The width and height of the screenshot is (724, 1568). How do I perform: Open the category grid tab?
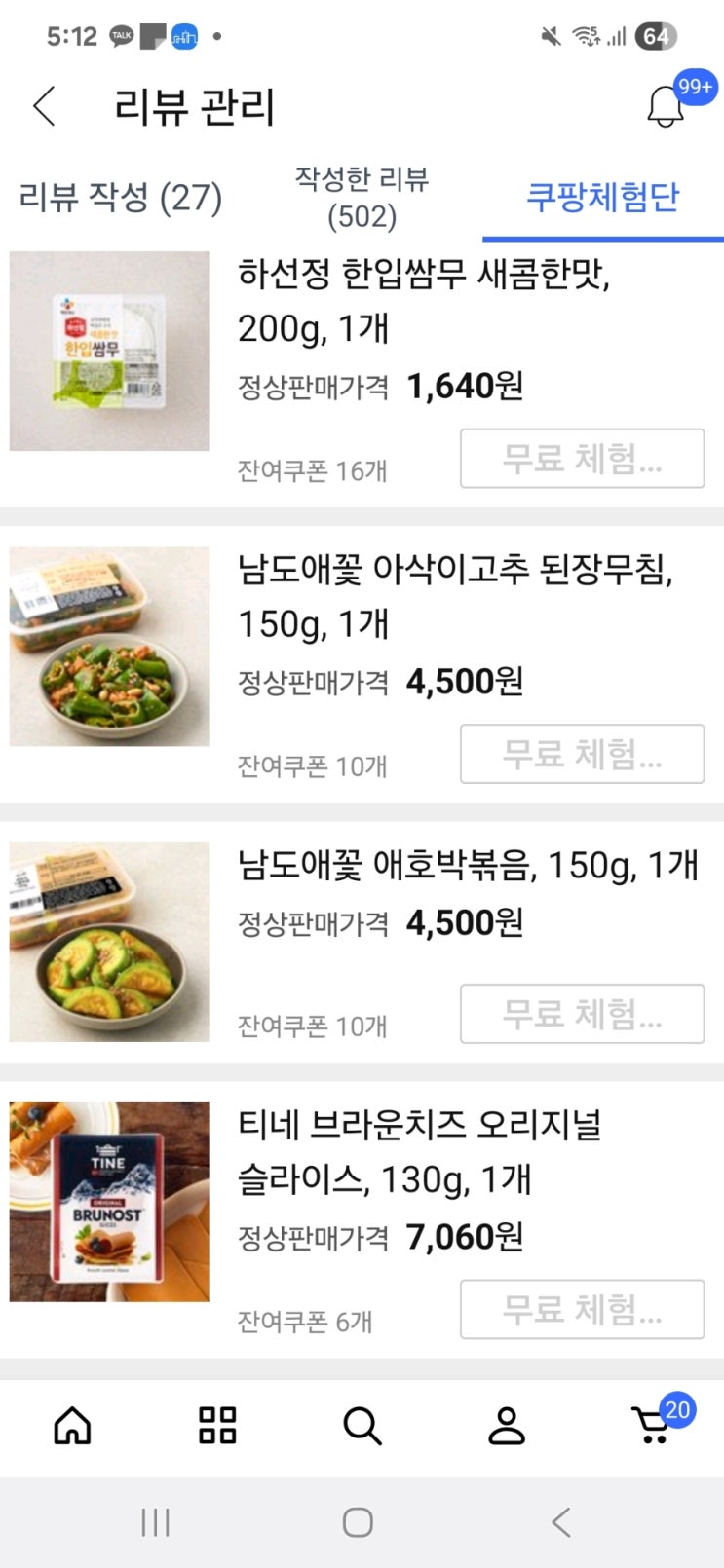pyautogui.click(x=217, y=1427)
